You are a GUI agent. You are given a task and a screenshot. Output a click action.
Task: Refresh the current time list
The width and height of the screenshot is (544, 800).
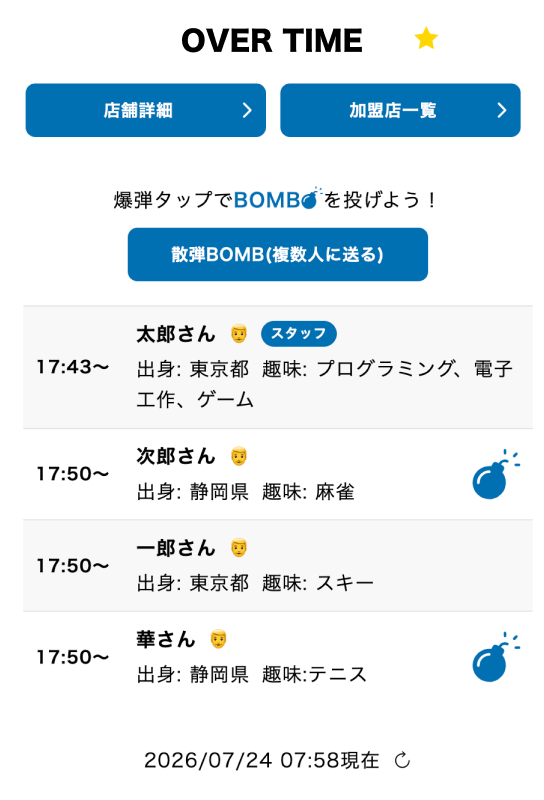(402, 760)
